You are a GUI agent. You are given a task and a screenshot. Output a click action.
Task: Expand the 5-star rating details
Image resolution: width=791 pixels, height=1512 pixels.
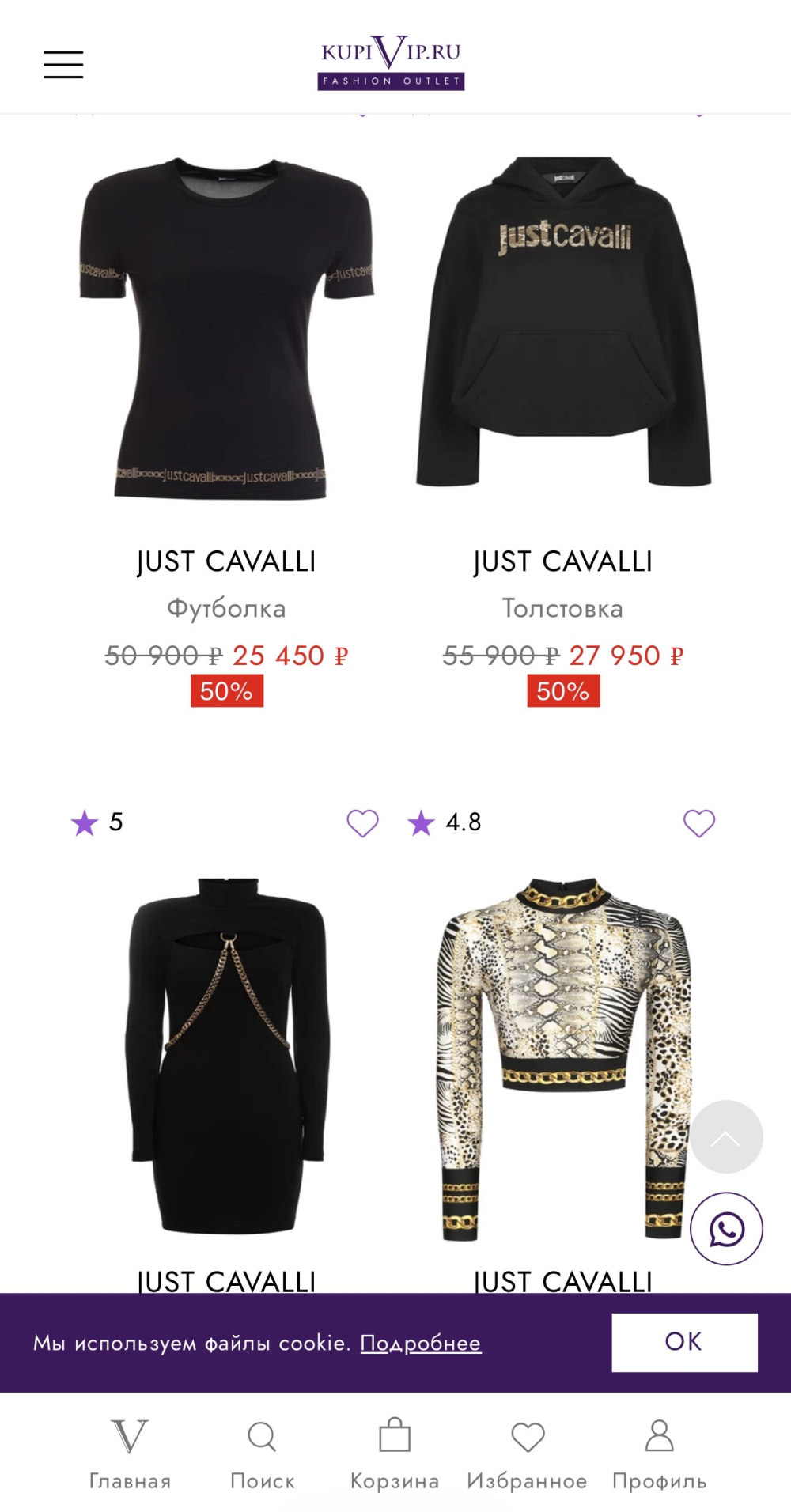click(x=100, y=823)
